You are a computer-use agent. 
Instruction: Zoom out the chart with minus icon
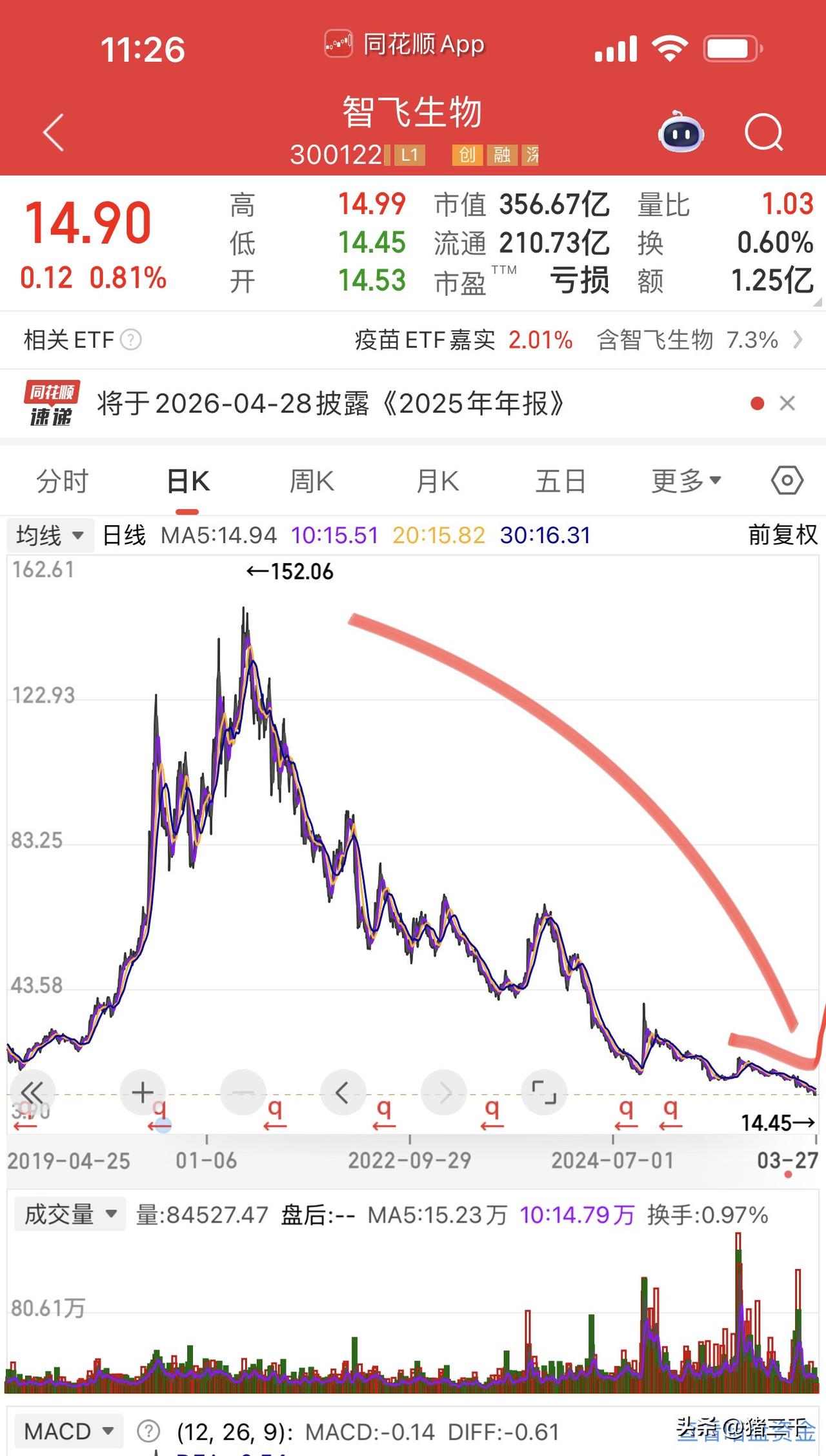pos(243,1092)
